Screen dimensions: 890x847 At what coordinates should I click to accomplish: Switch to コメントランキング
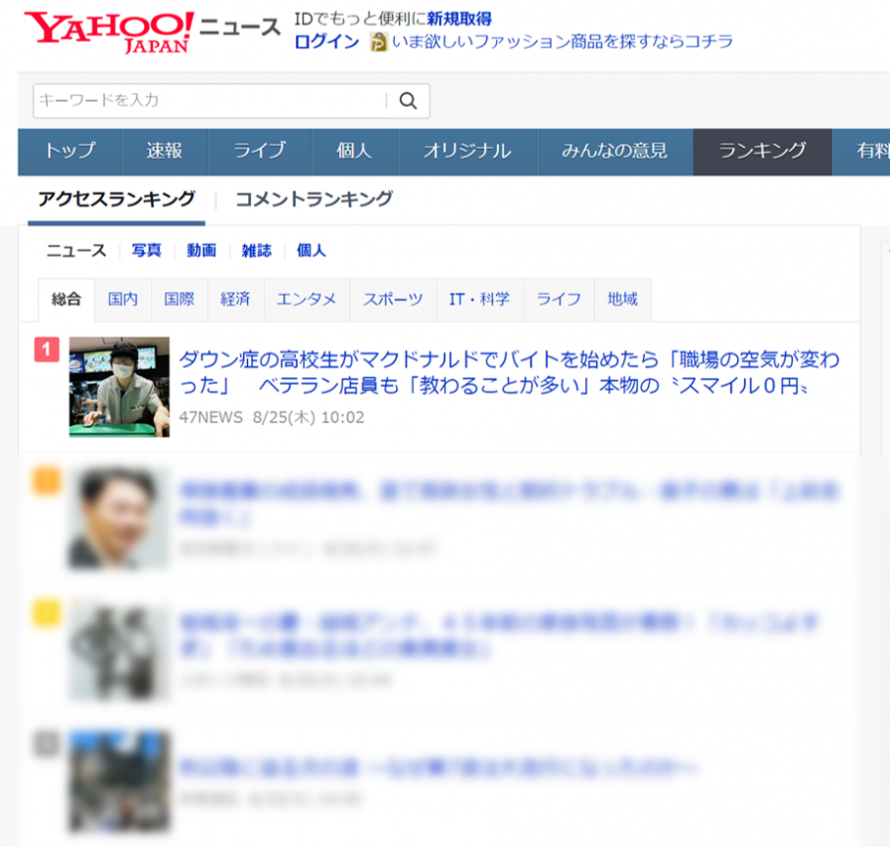[x=313, y=199]
